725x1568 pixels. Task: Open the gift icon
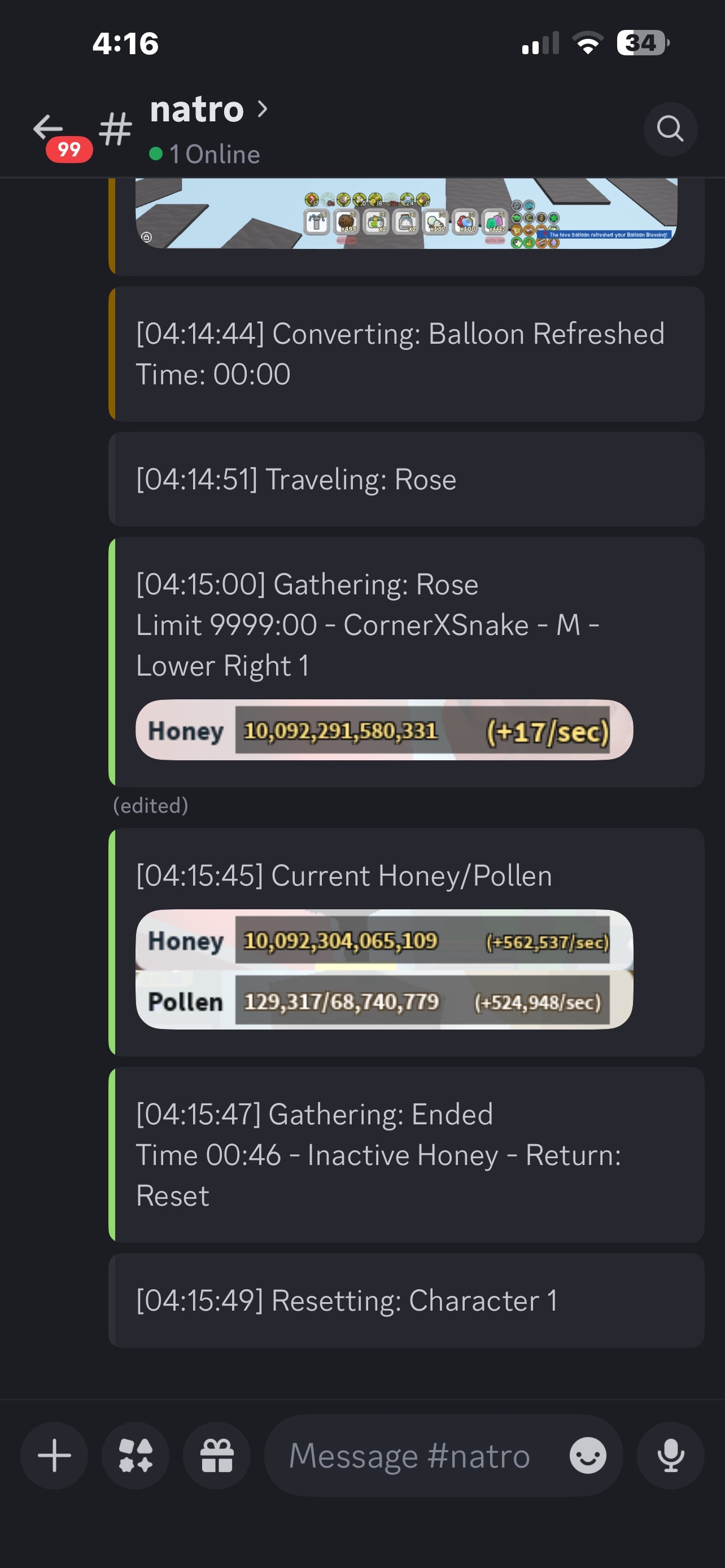click(x=217, y=1455)
